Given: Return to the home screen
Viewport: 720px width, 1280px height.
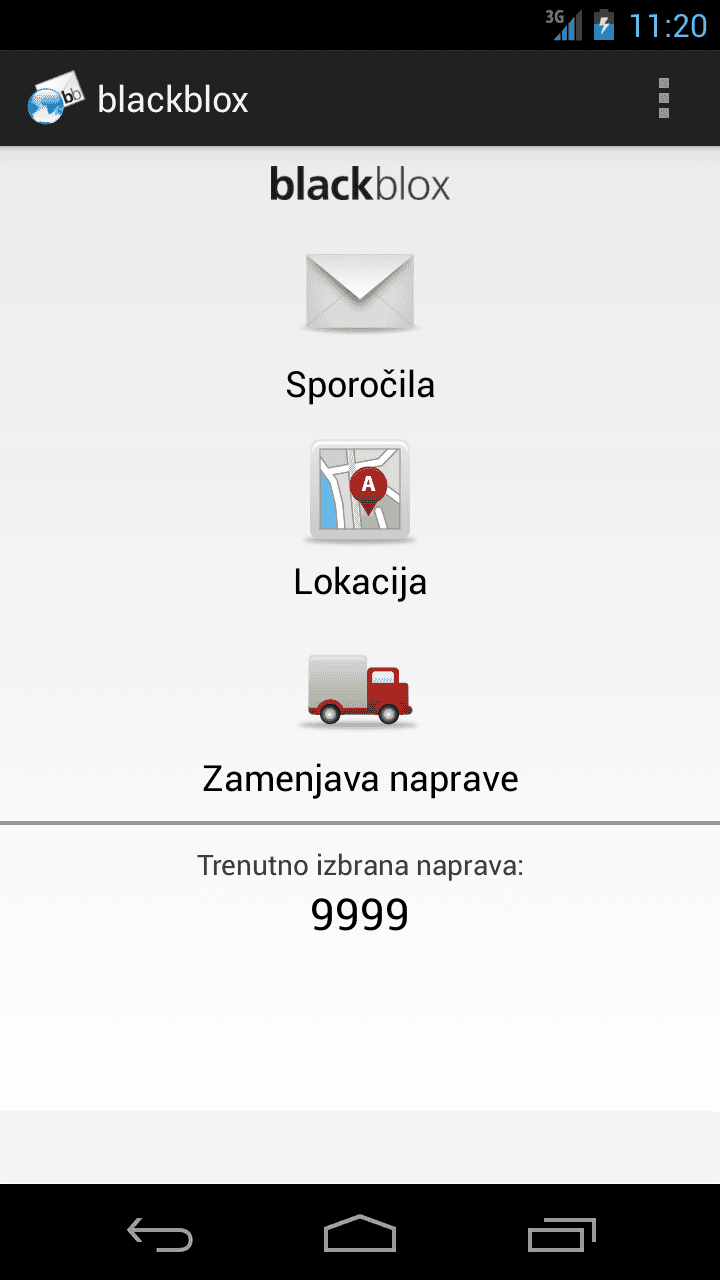Looking at the screenshot, I should tap(360, 1235).
